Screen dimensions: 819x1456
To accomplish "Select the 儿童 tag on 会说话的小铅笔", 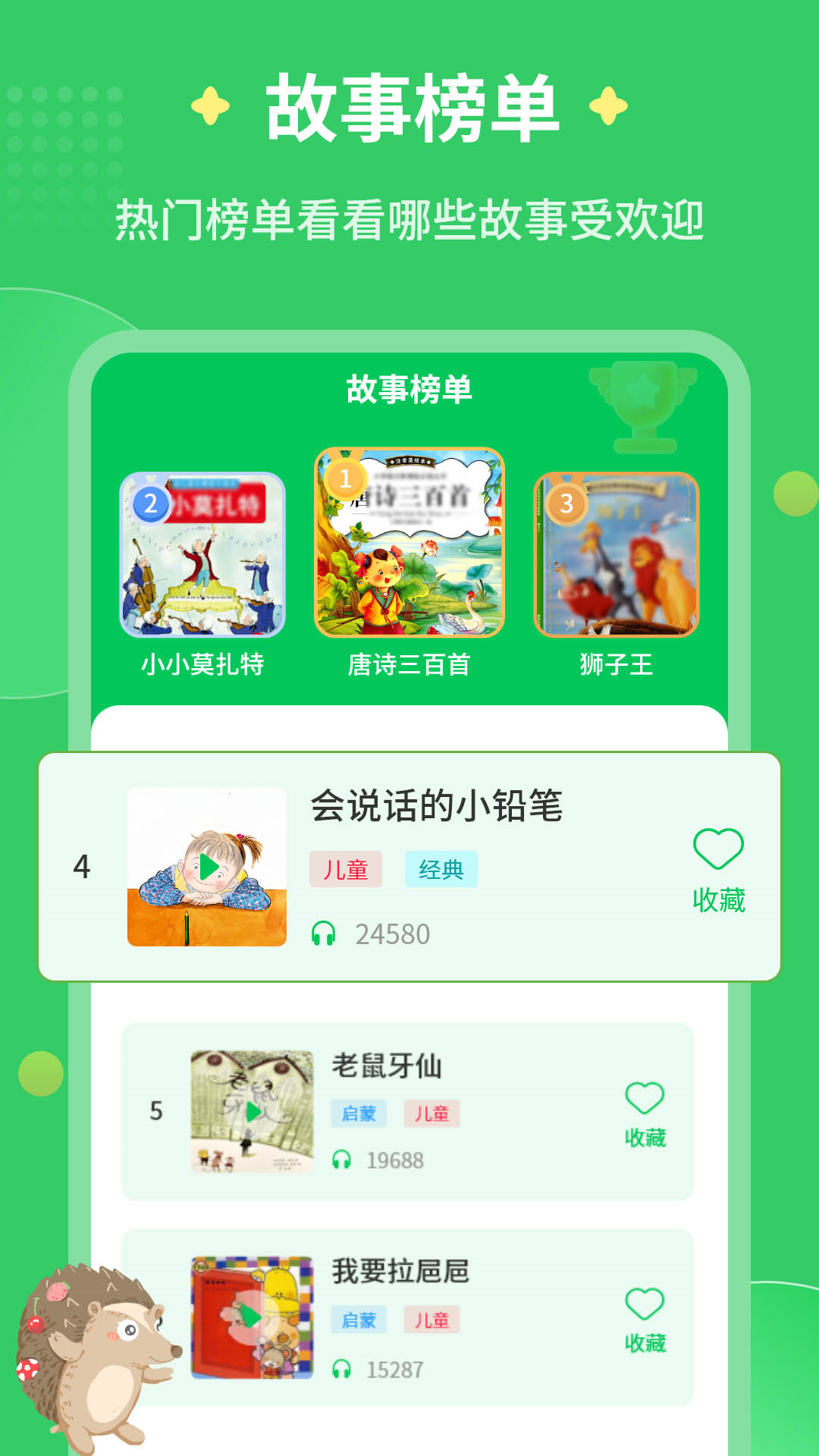I will (345, 870).
